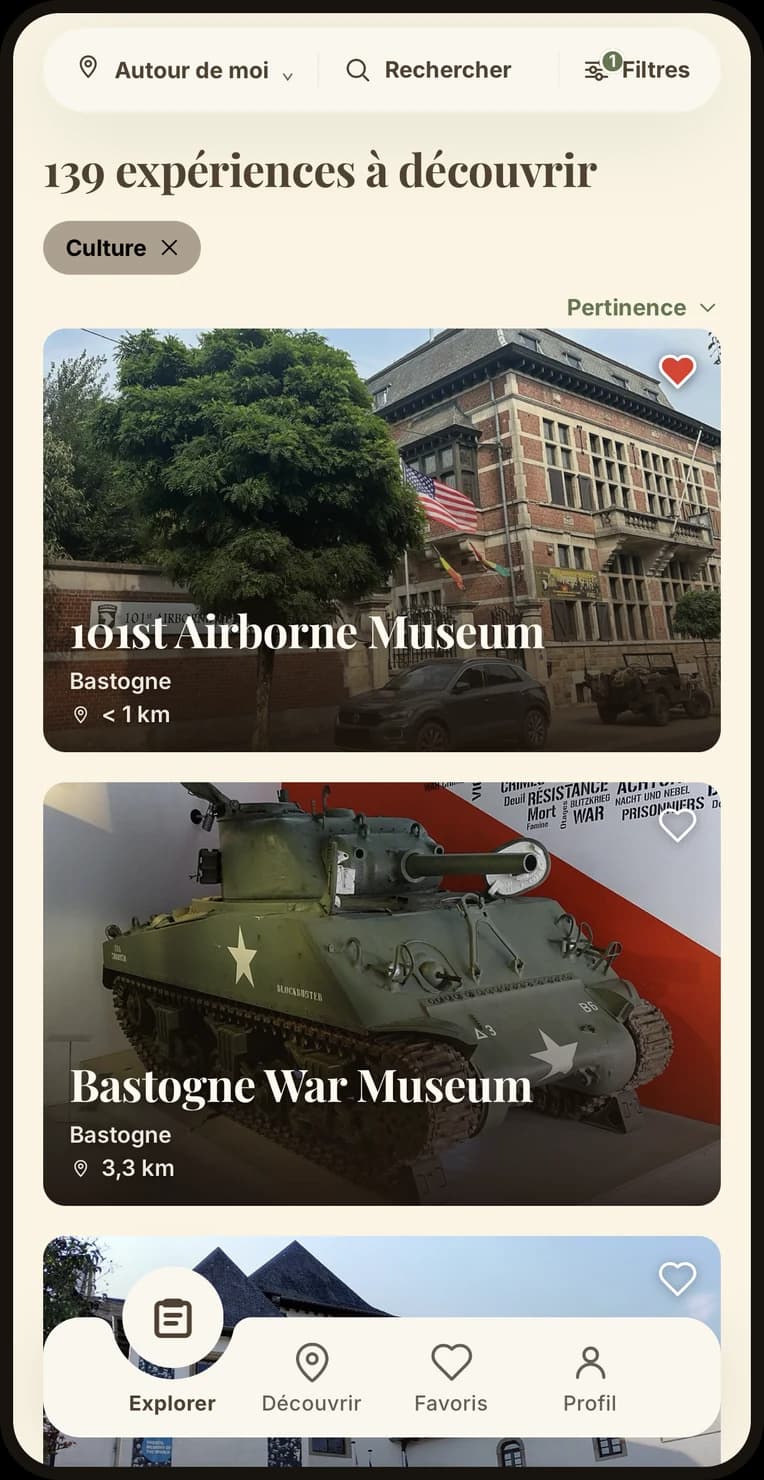Open the 101st Airborne Museum card
Viewport: 764px width, 1480px height.
click(x=381, y=540)
